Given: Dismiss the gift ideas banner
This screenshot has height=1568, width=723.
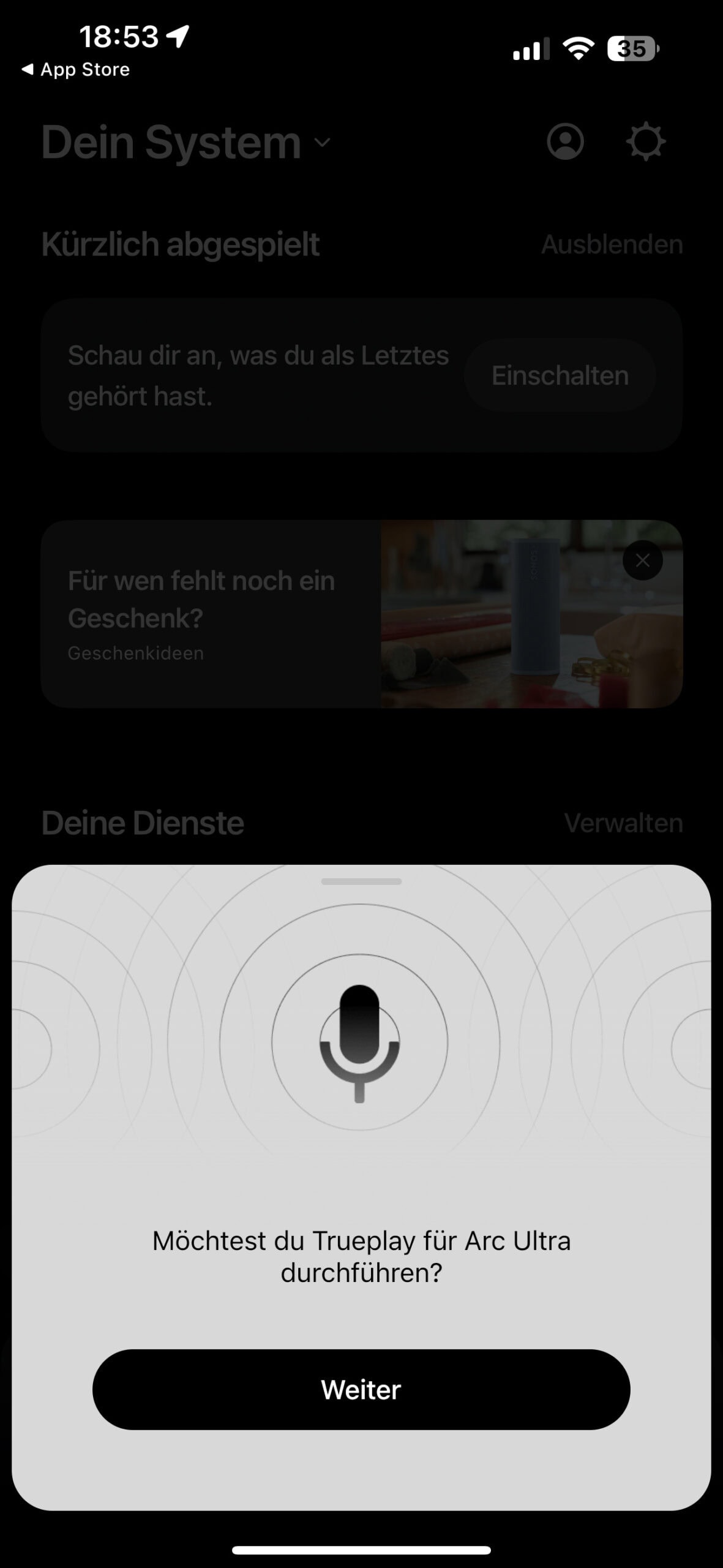Looking at the screenshot, I should 642,560.
